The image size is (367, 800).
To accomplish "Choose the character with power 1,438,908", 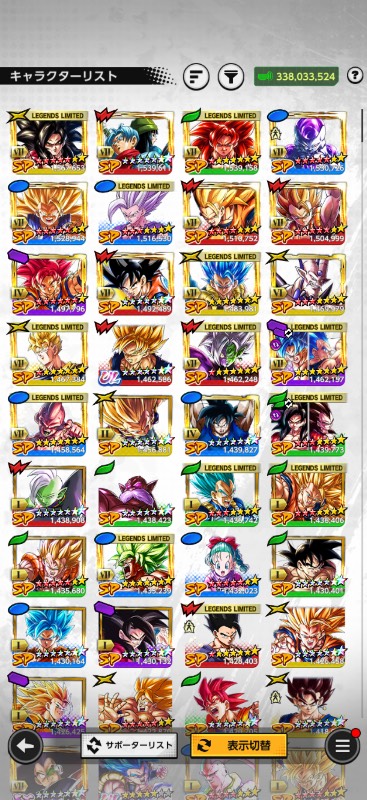I will click(x=48, y=494).
